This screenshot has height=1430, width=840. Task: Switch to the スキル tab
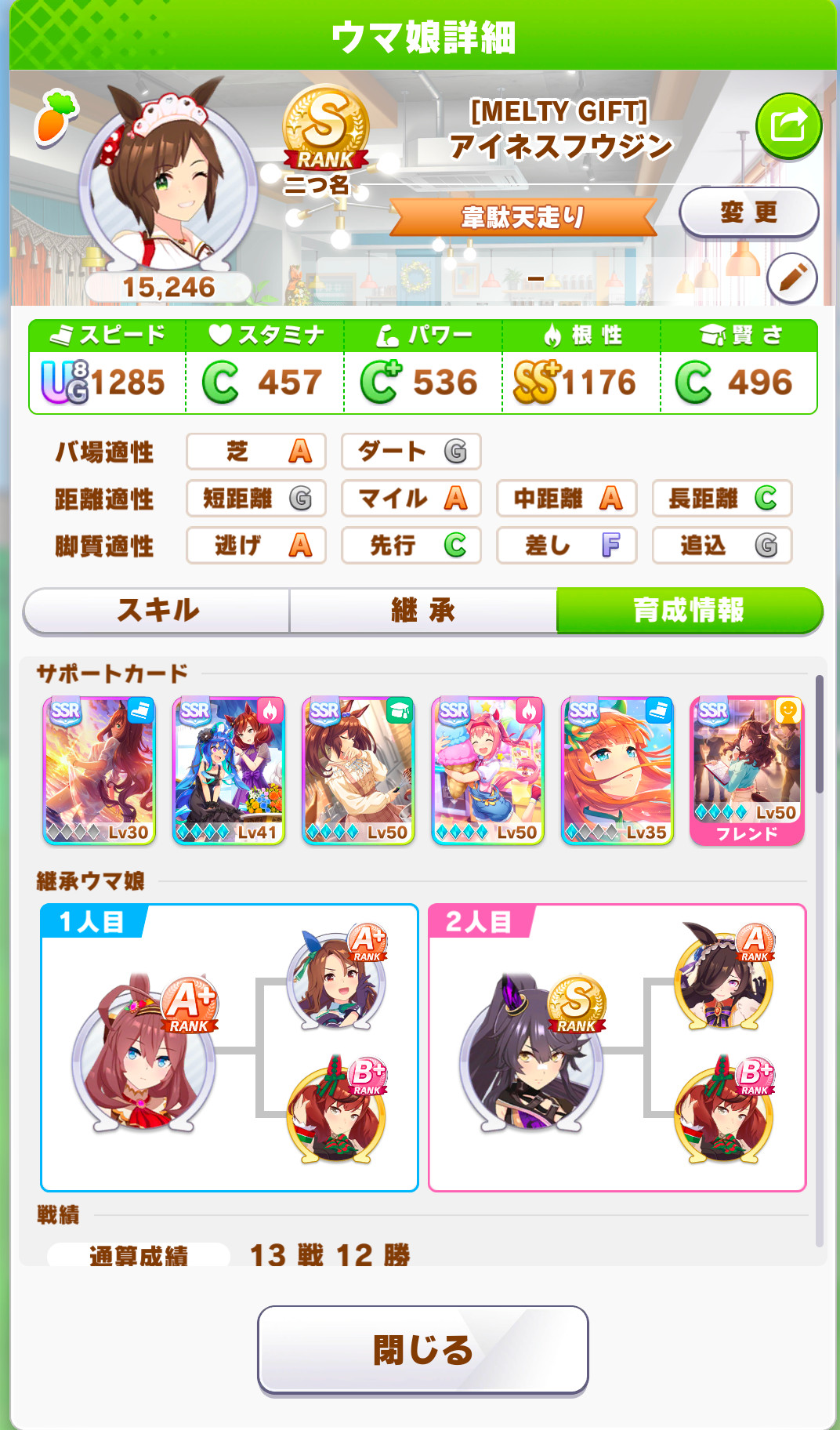click(157, 610)
